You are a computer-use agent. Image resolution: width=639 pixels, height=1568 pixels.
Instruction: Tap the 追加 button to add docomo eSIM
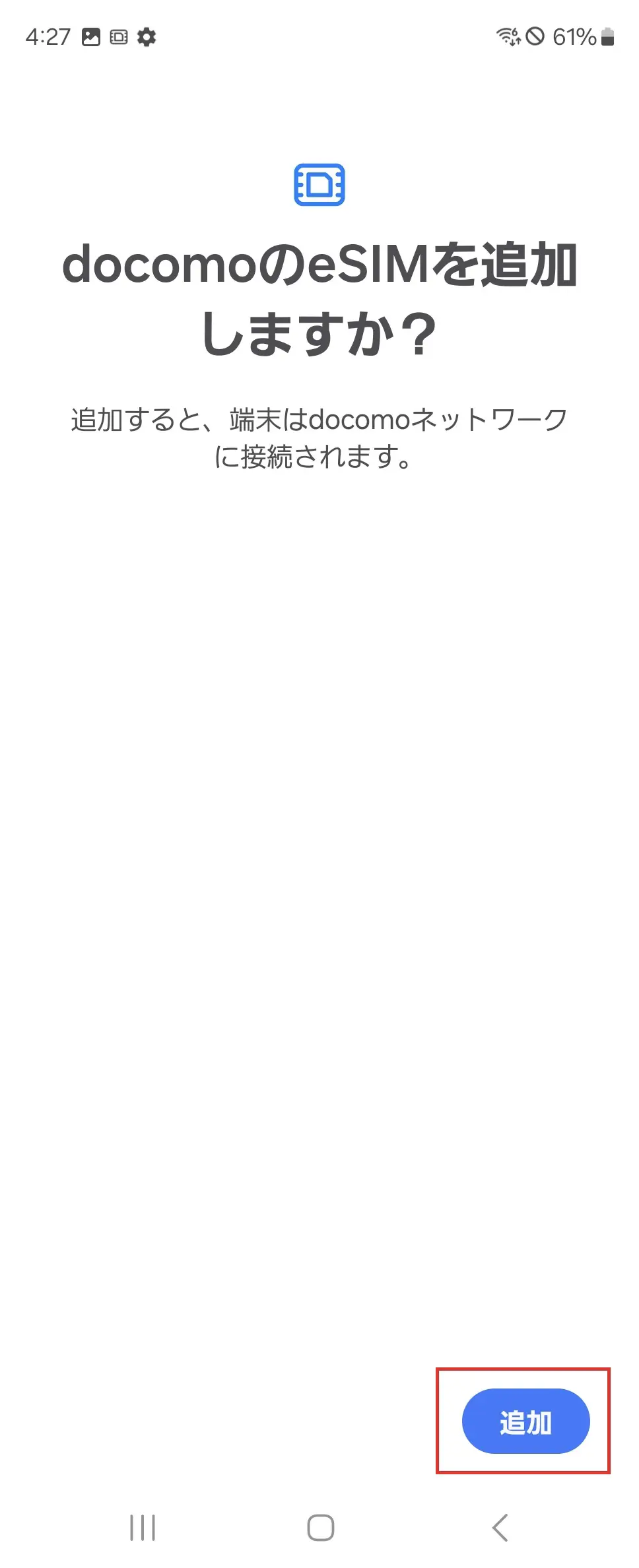pos(525,1421)
